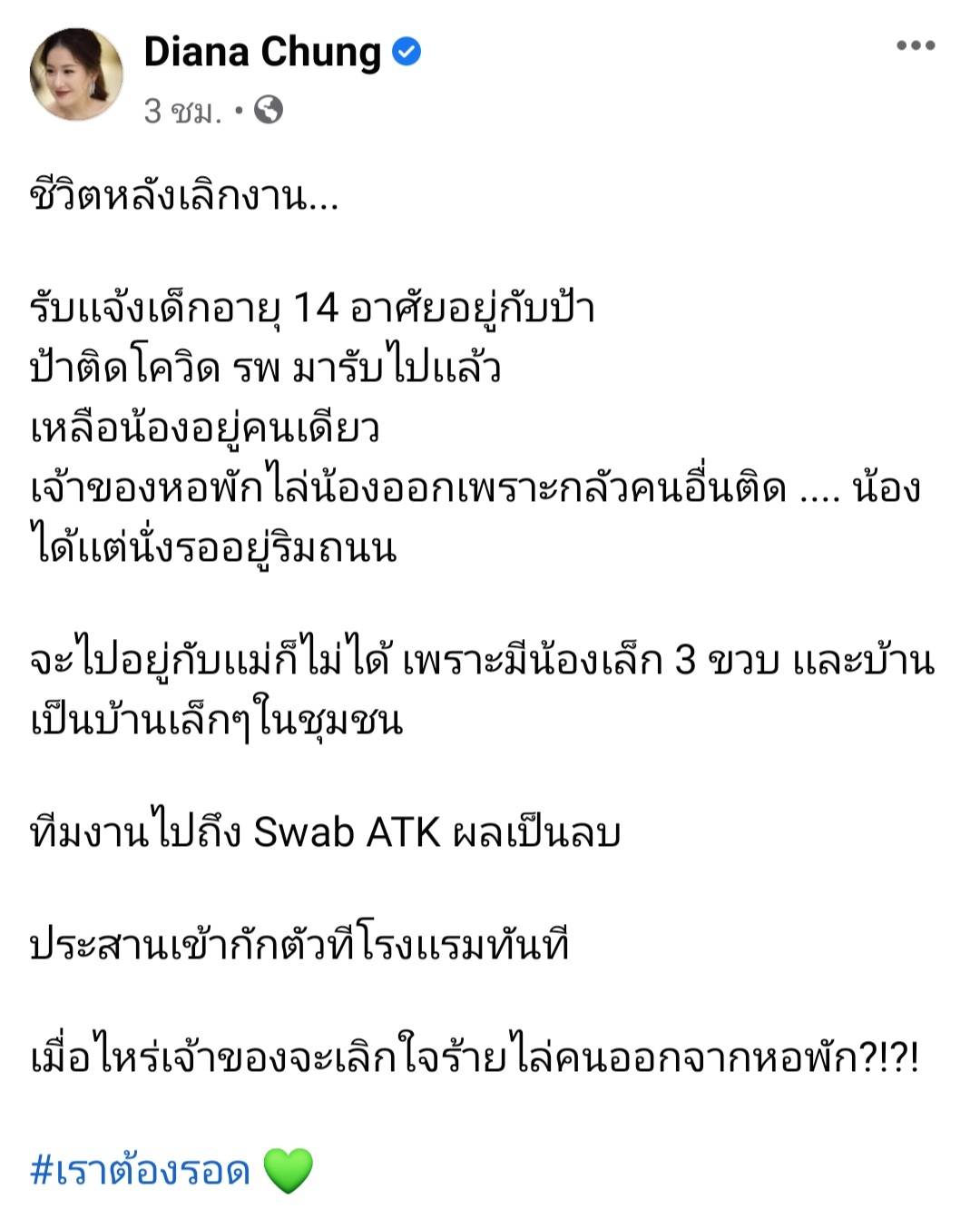
Task: Tap the 3 ชม. post timestamp
Action: [x=182, y=111]
